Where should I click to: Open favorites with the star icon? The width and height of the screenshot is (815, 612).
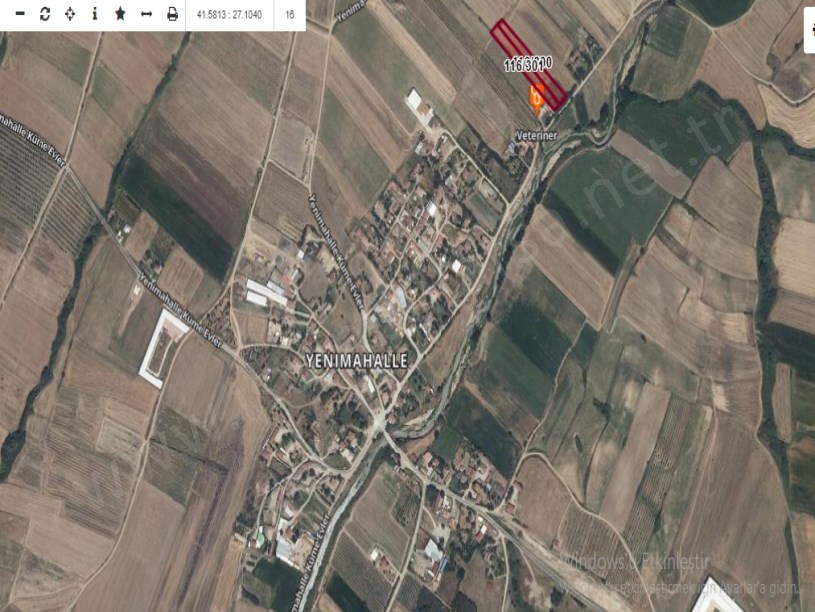120,15
